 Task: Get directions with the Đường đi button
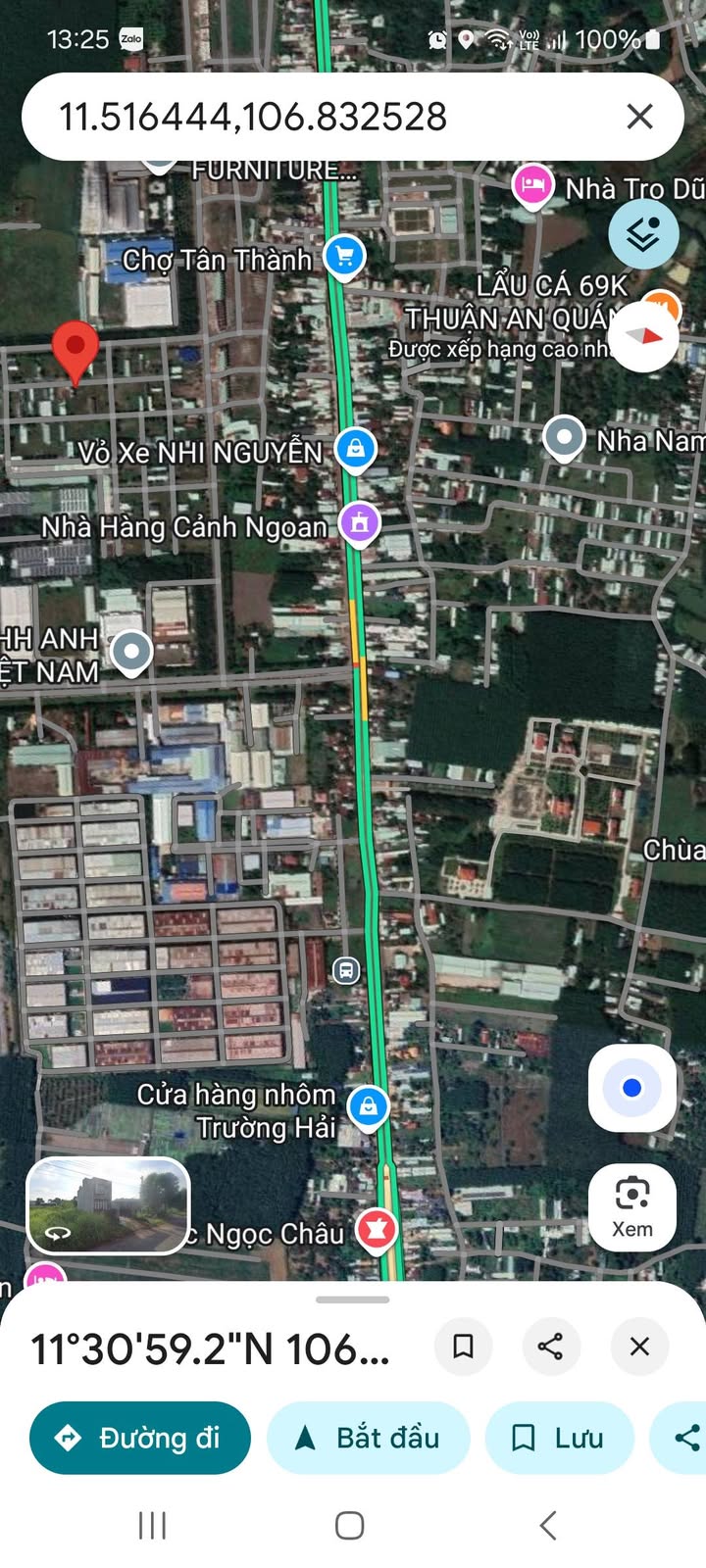pyautogui.click(x=140, y=1438)
